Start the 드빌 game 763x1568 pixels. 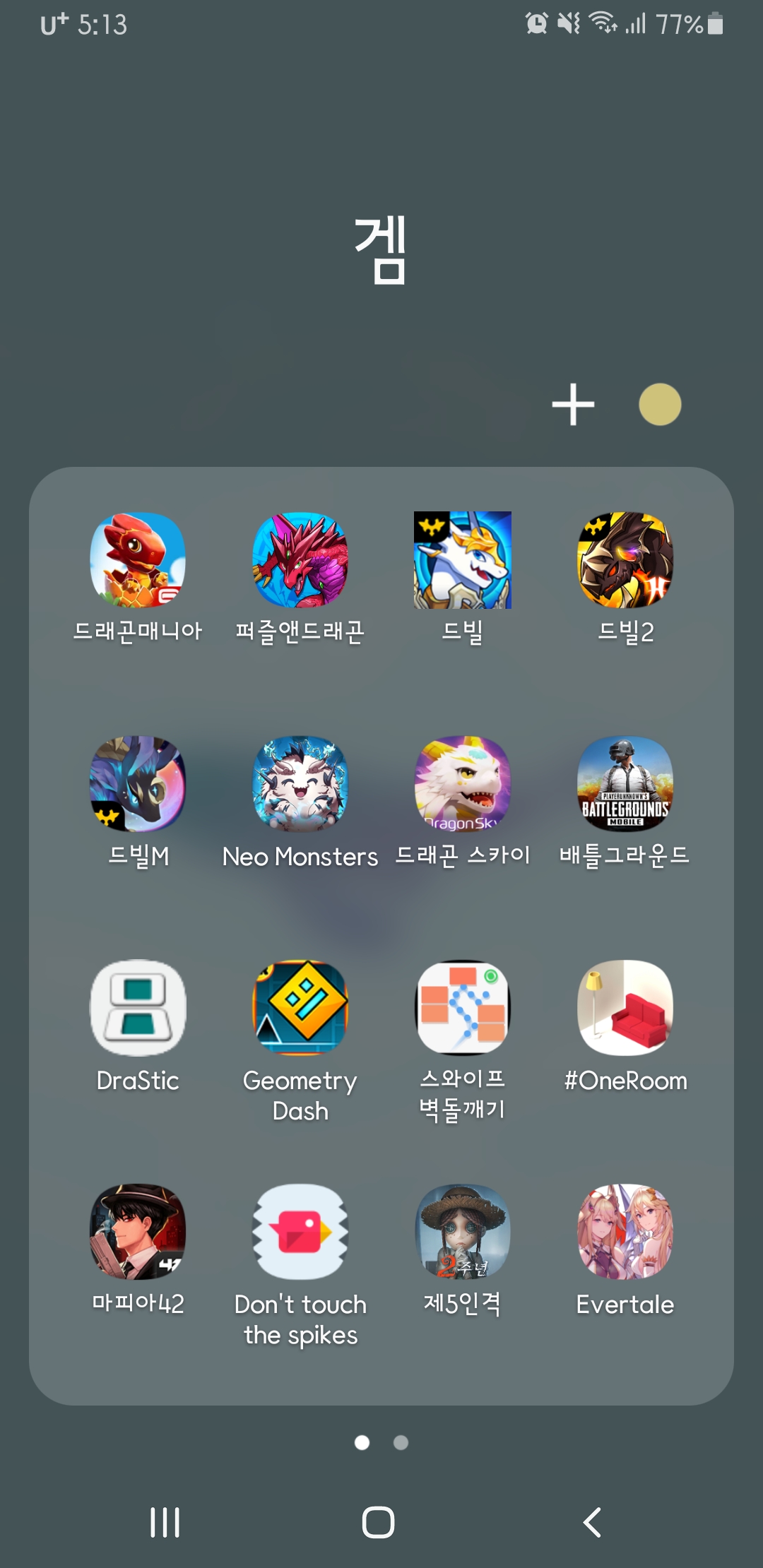[x=463, y=560]
